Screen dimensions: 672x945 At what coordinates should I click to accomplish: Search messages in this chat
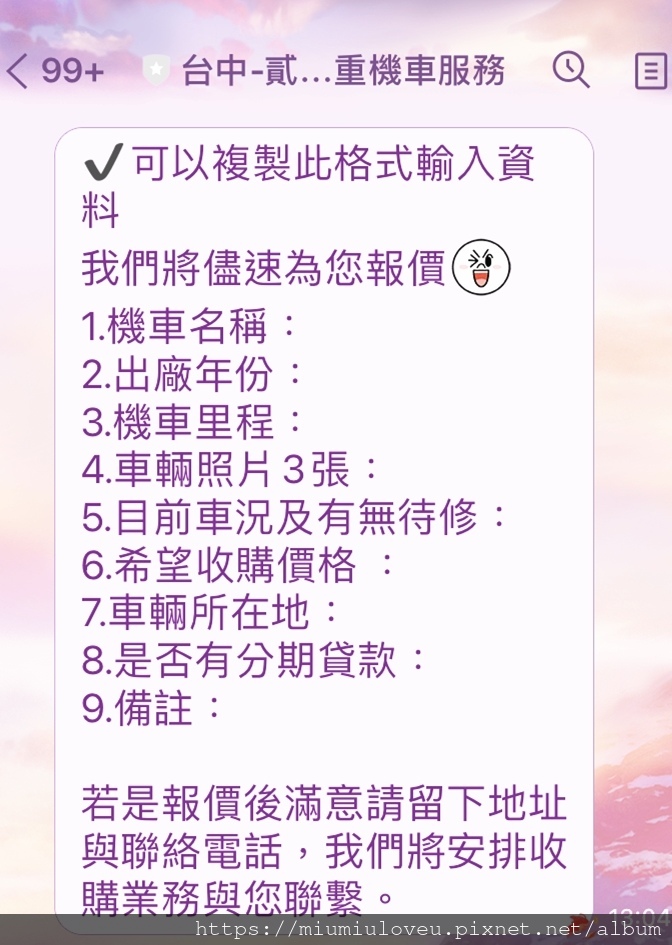(571, 70)
